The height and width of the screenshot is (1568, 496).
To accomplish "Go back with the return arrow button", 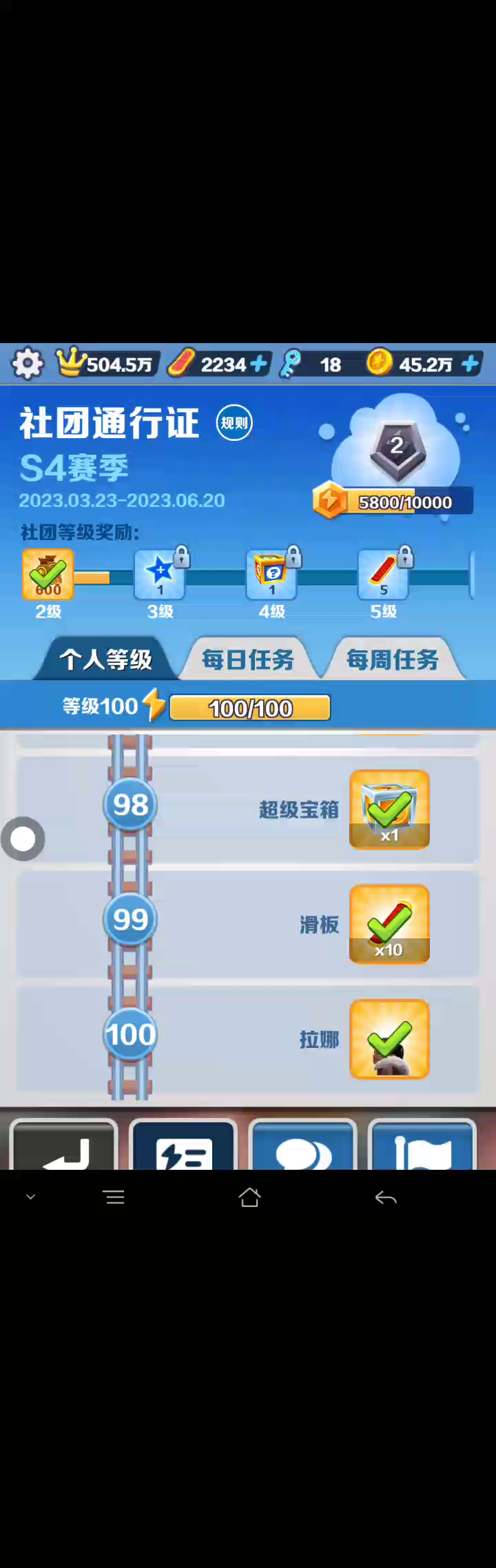I will tap(64, 1146).
